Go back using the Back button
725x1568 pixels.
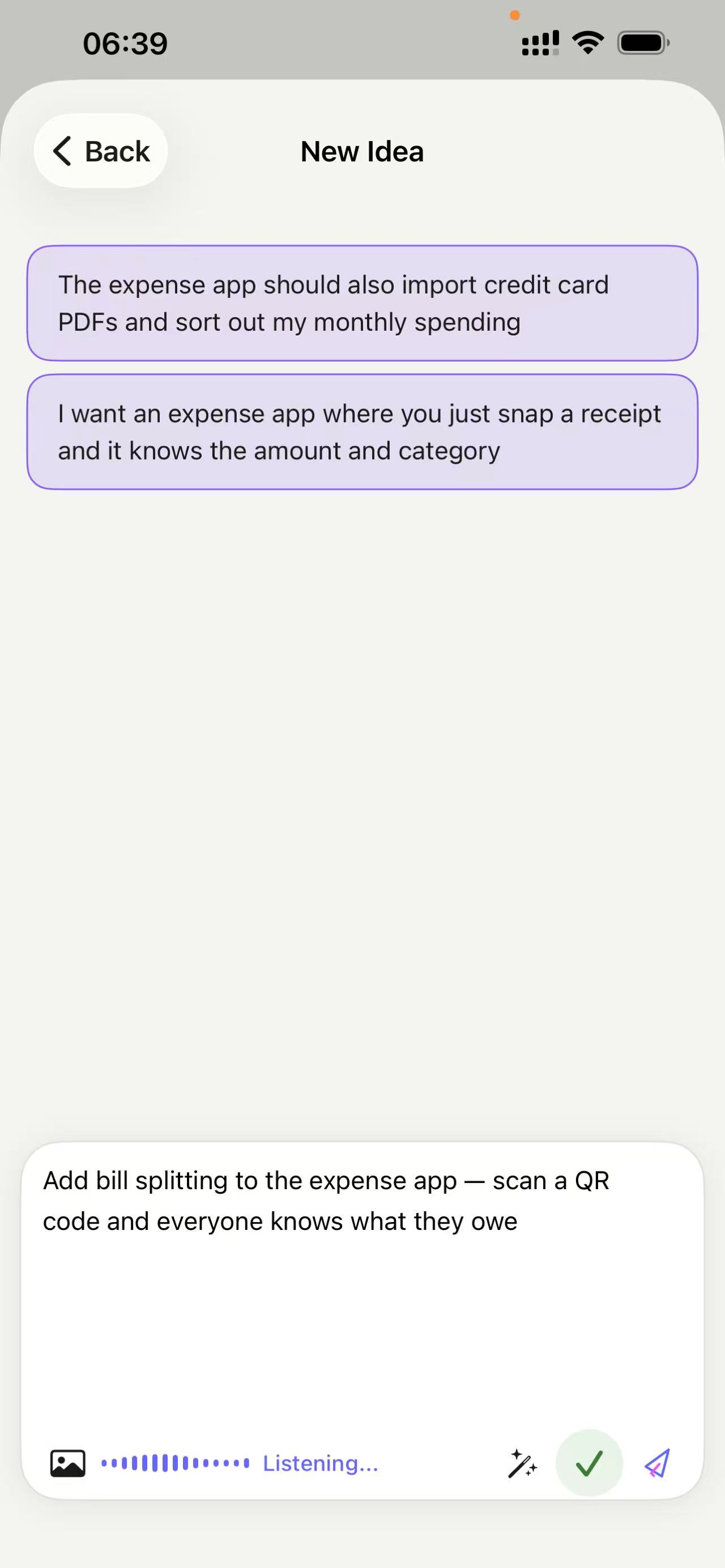coord(101,151)
